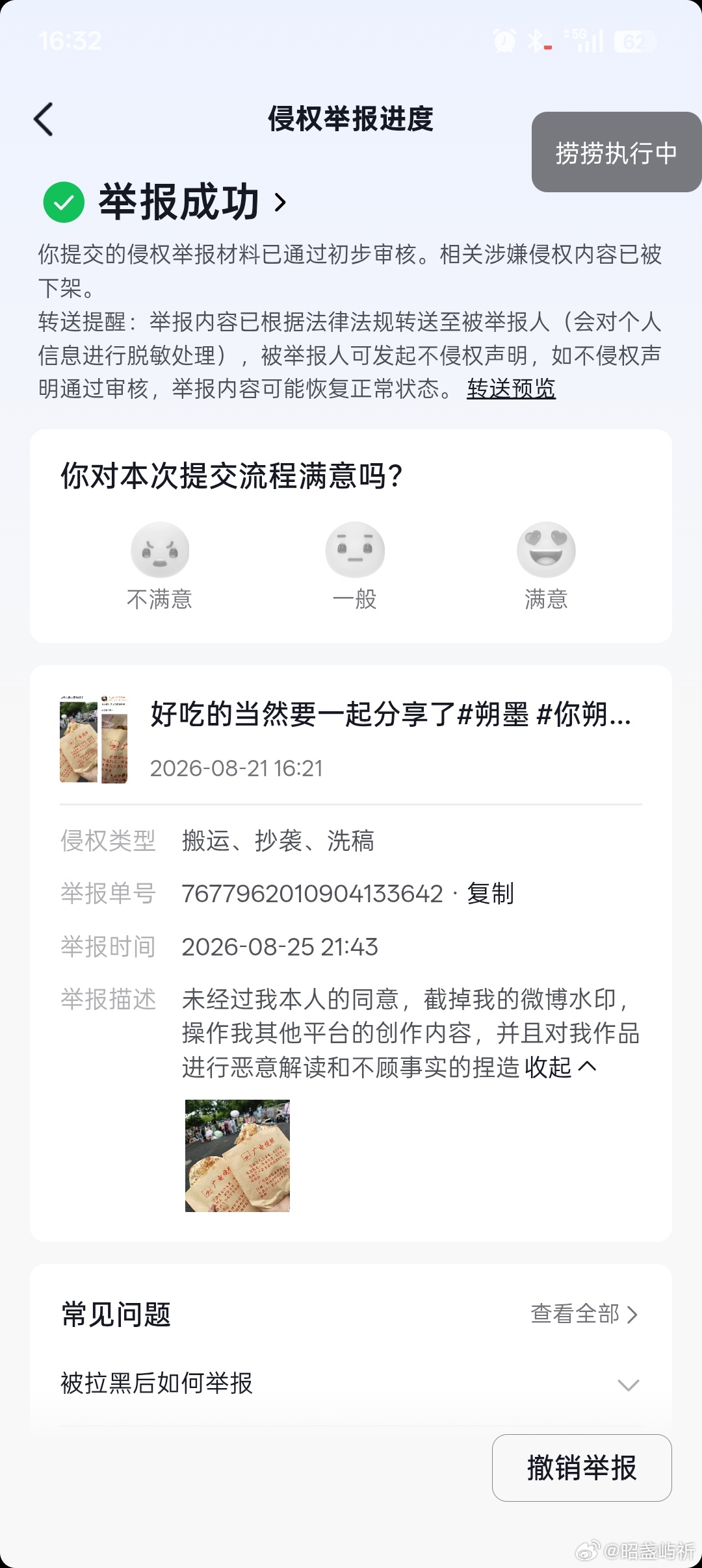702x1568 pixels.
Task: Copy the report number with 复制
Action: [491, 893]
